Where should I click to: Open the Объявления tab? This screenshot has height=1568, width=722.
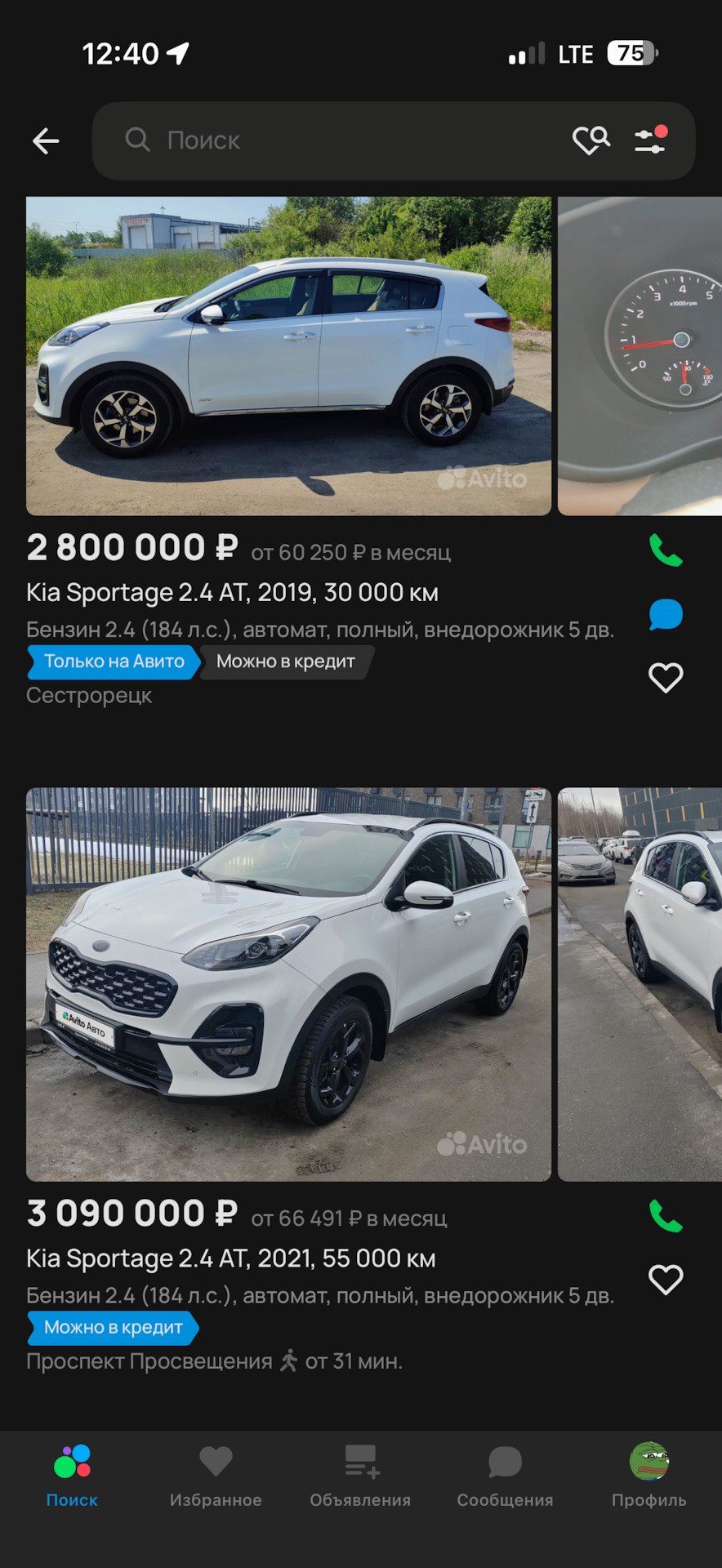360,1477
